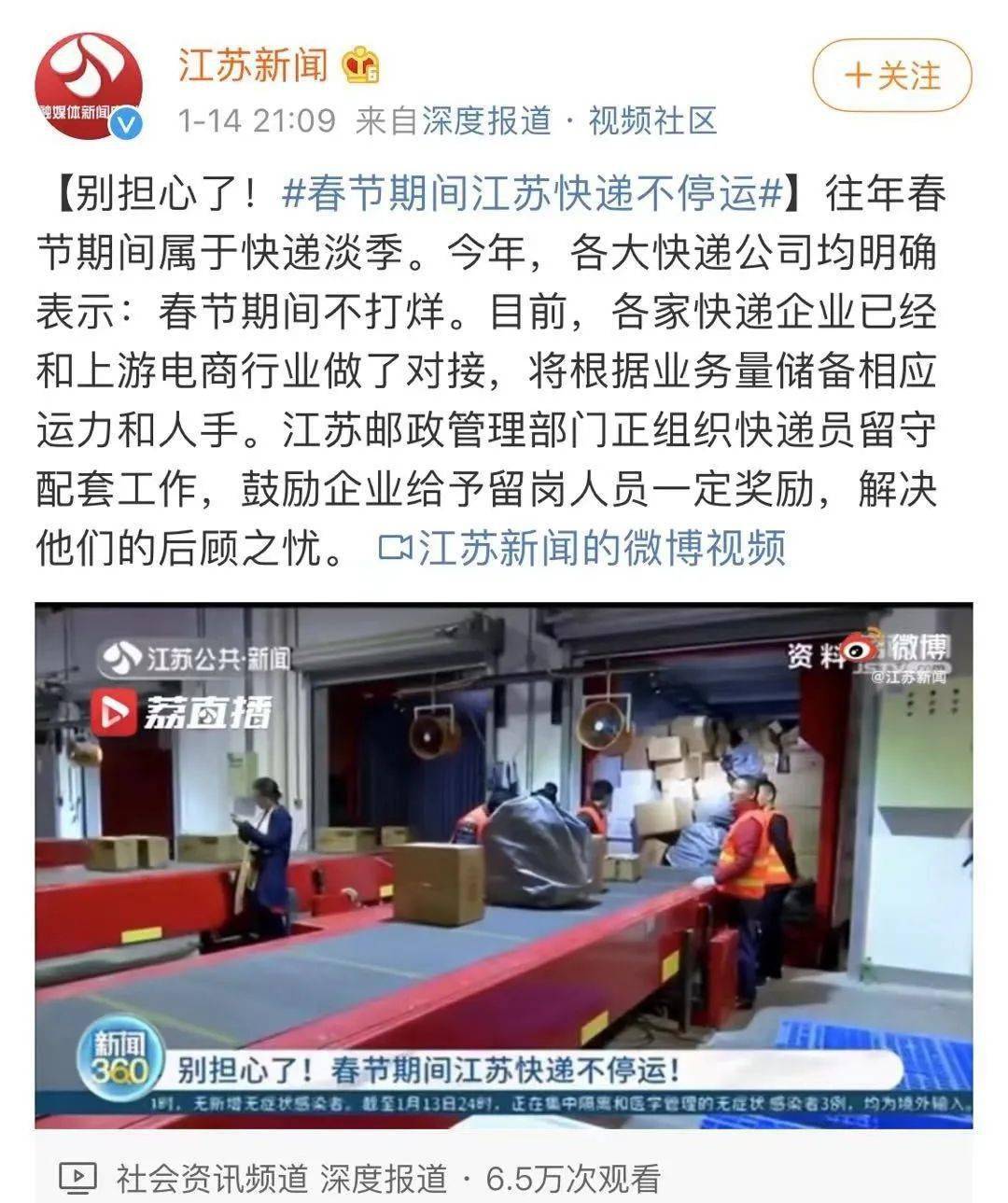Open the 深度报道 · 视频社区 source link
Image resolution: width=1008 pixels, height=1203 pixels.
569,121
